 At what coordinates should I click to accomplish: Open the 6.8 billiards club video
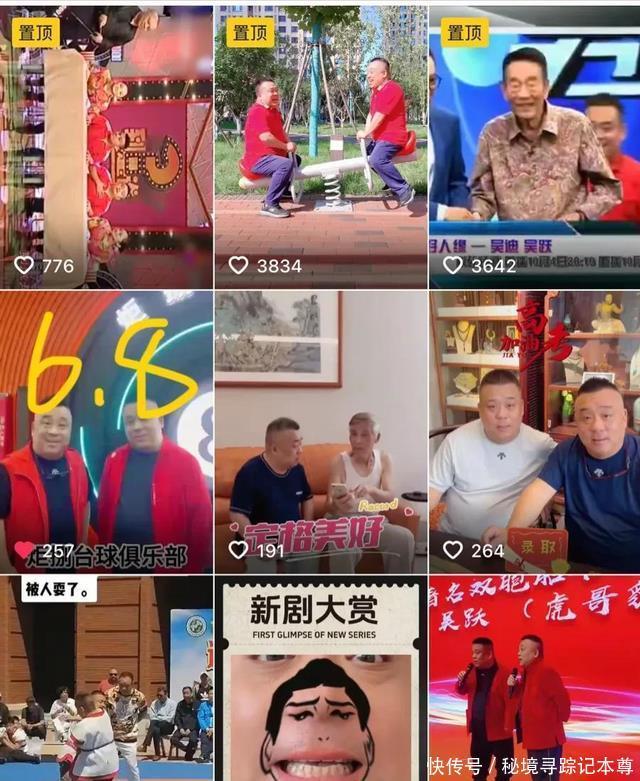pos(106,430)
